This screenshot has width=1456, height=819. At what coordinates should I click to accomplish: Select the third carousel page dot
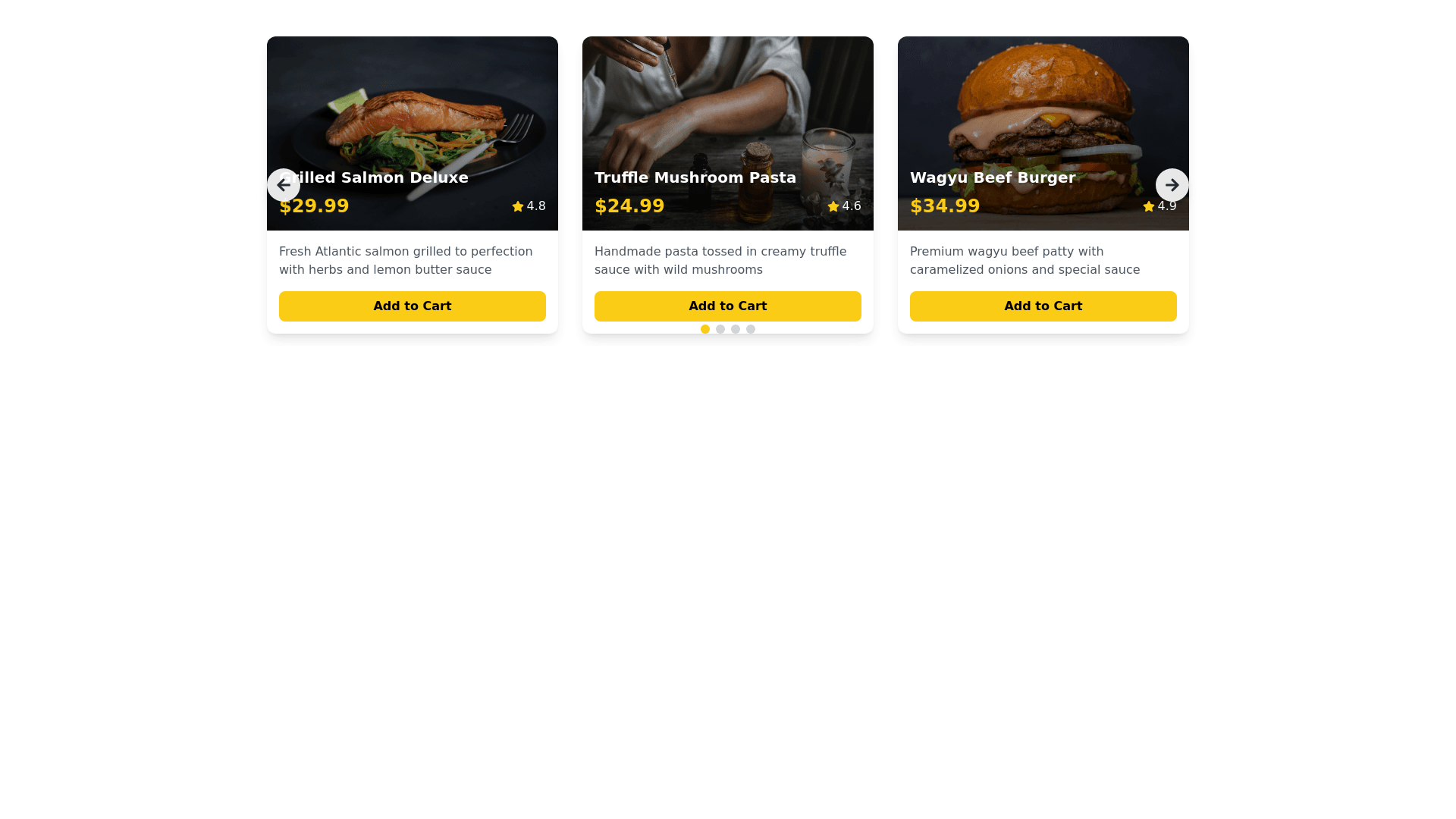pos(736,329)
